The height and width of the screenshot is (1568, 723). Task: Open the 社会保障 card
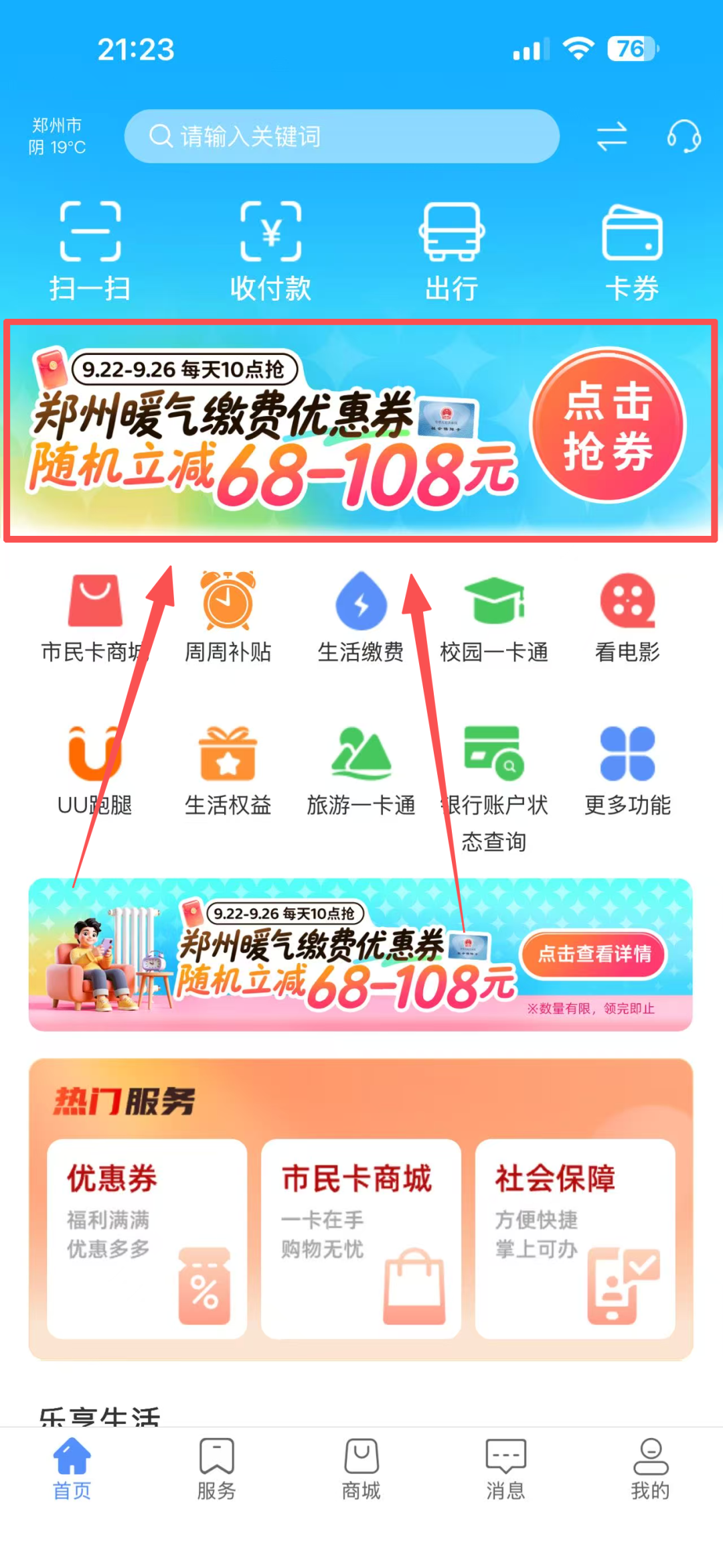point(574,1238)
